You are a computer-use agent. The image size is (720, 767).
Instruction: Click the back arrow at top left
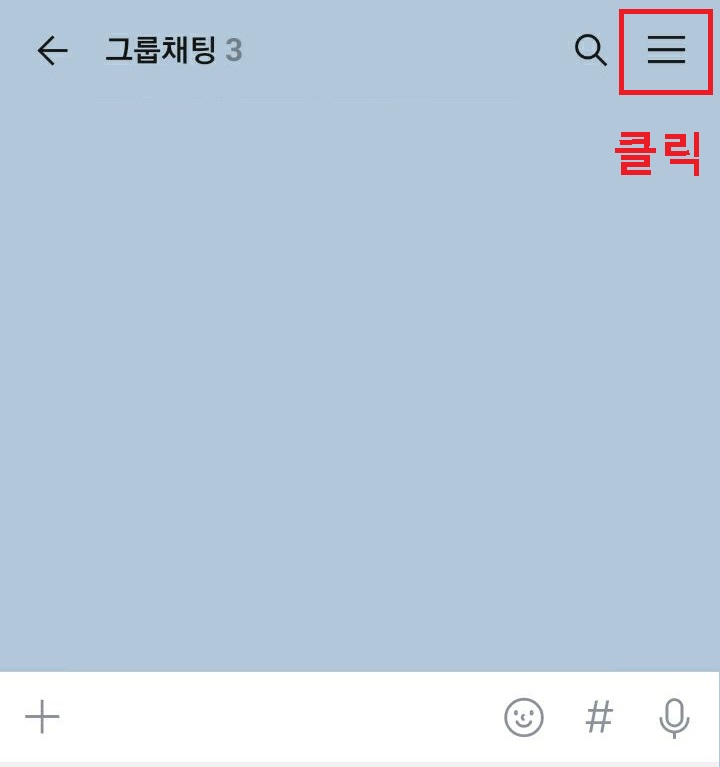coord(52,50)
